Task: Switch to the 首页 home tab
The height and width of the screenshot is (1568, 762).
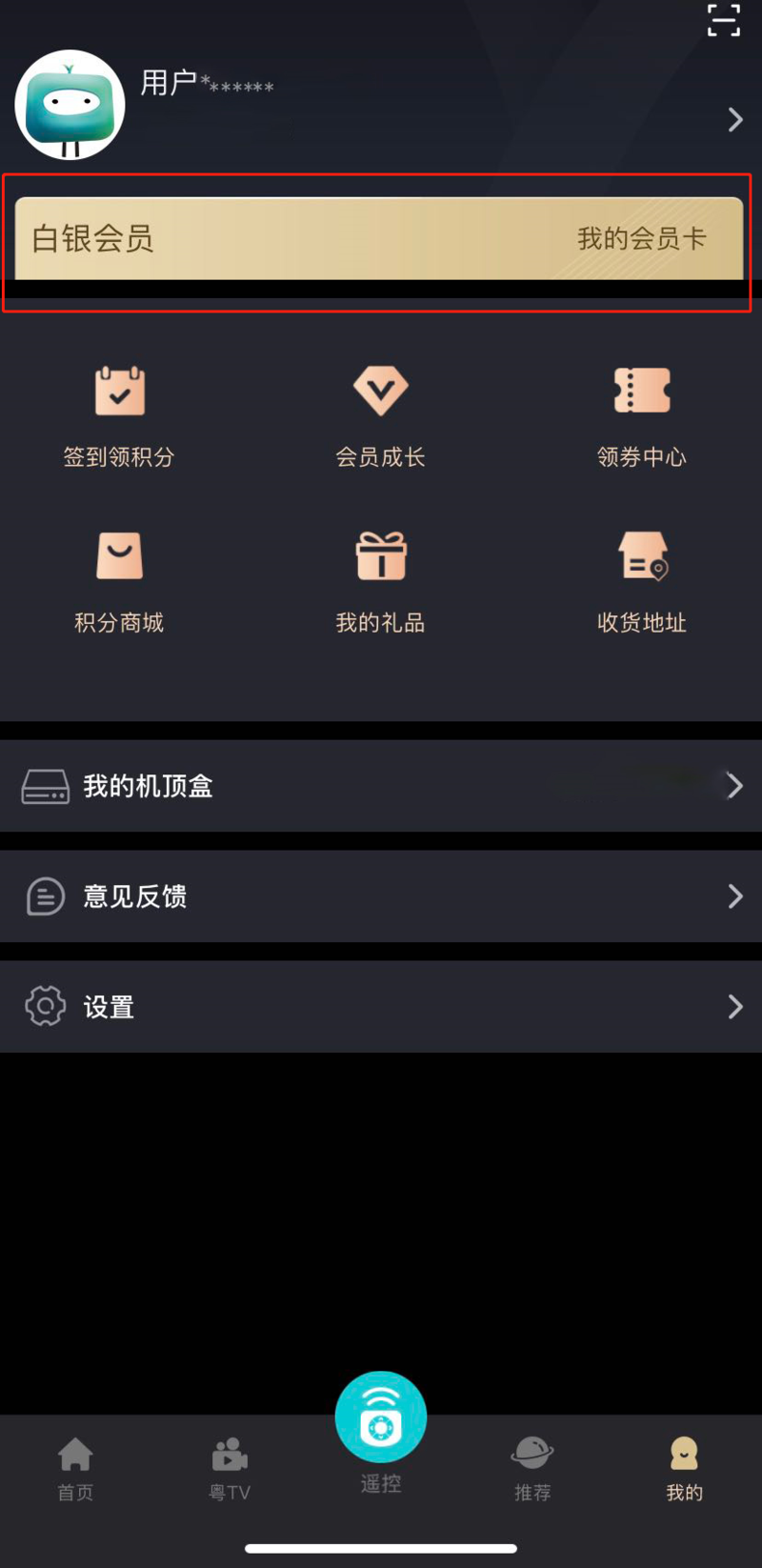Action: (x=75, y=1469)
